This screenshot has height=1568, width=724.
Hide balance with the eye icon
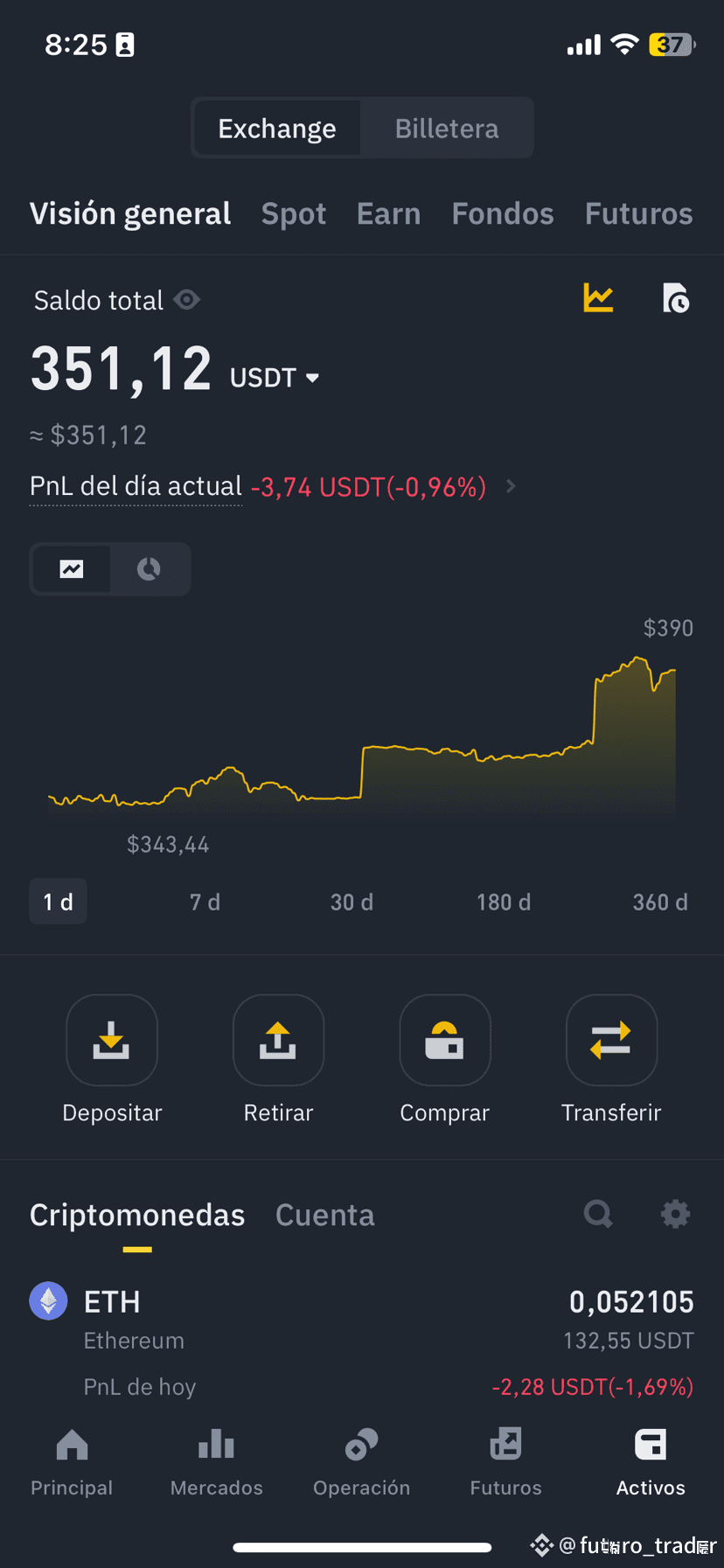click(x=186, y=300)
